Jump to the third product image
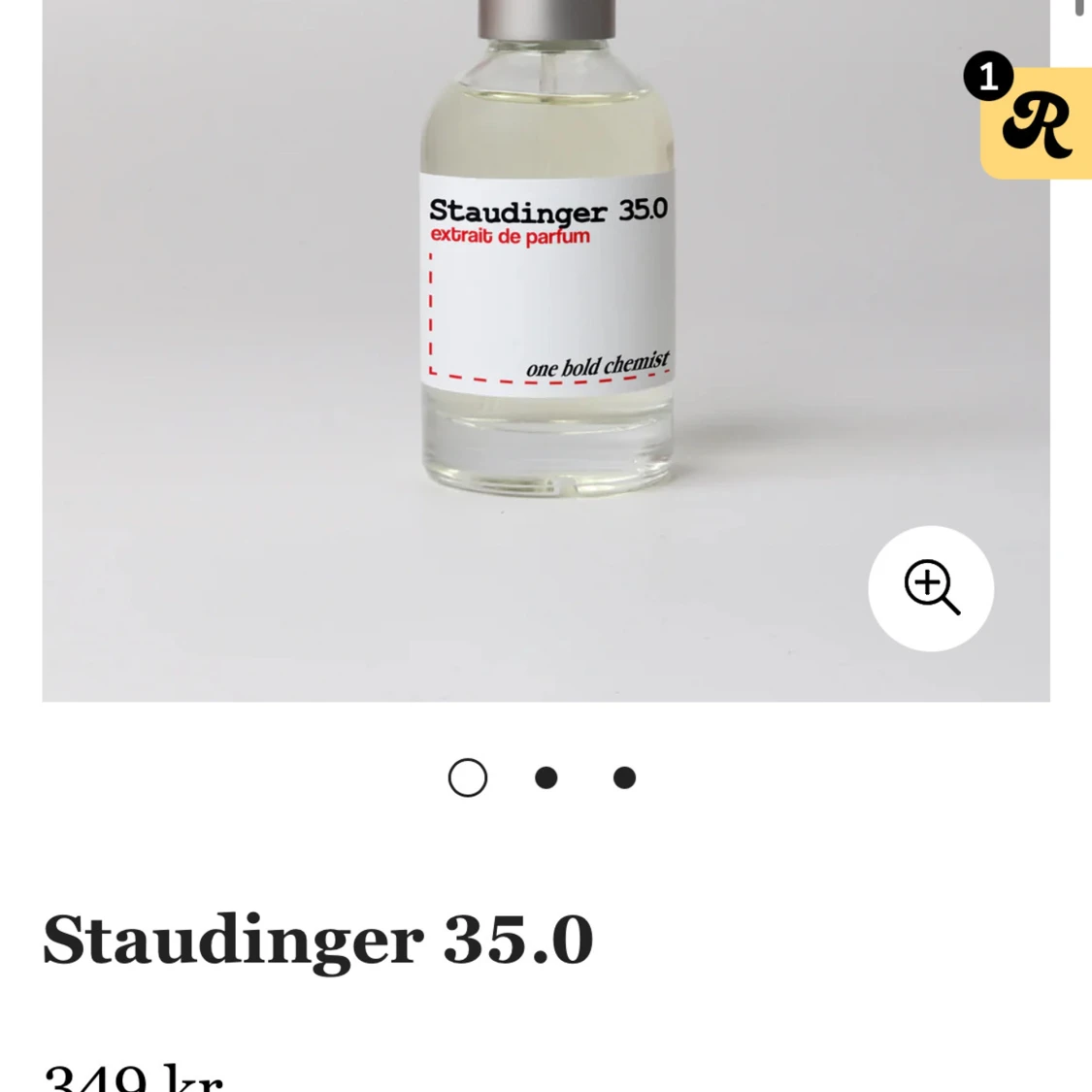 (624, 778)
